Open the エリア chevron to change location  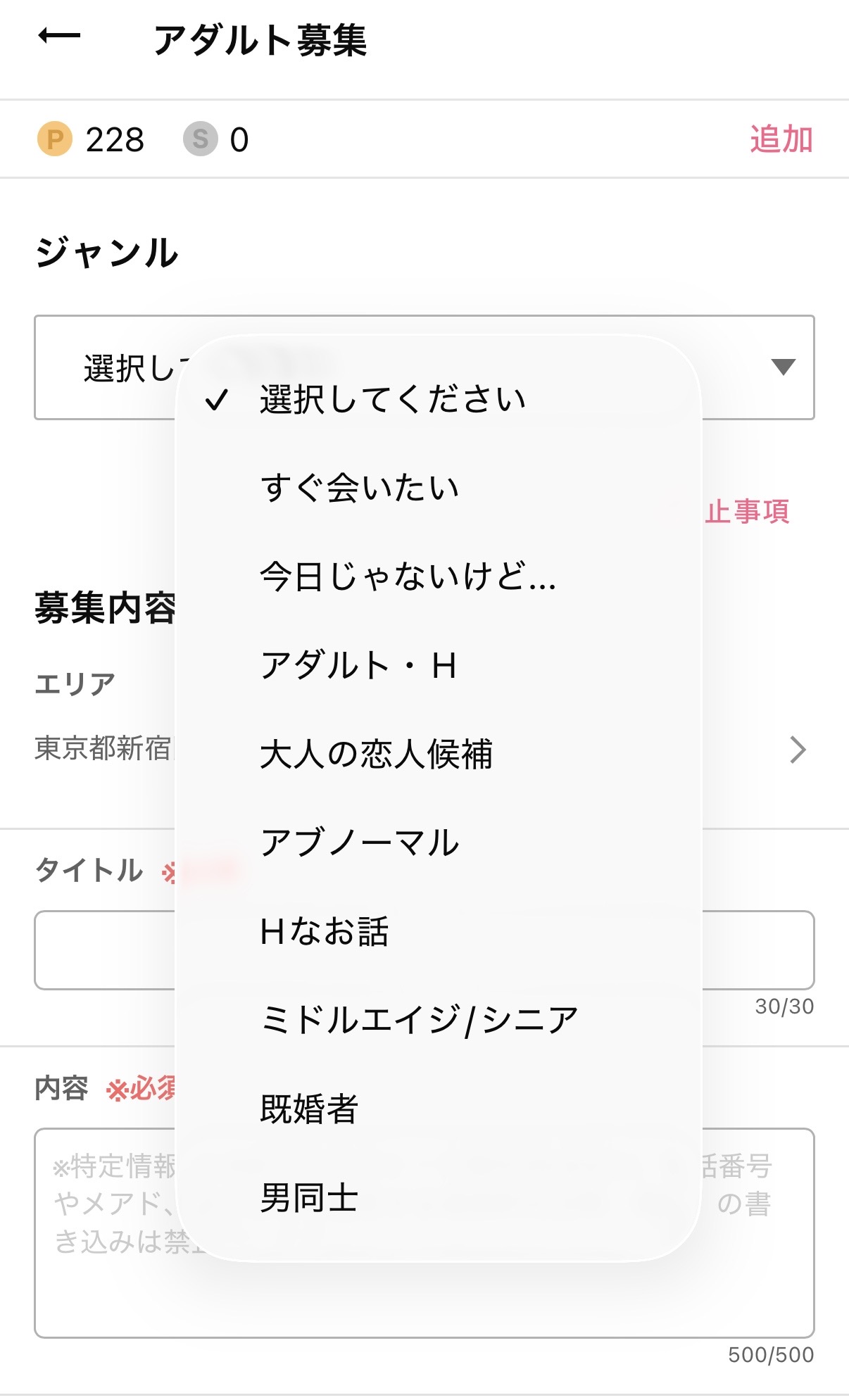coord(796,750)
